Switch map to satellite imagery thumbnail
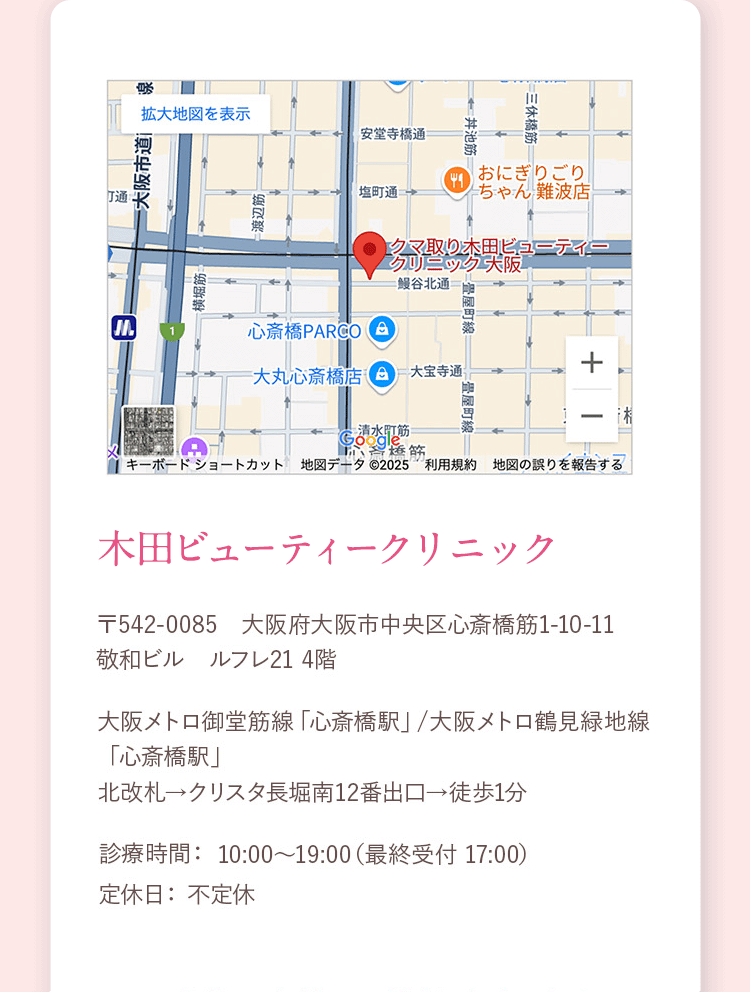Viewport: 750px width, 992px height. 148,431
